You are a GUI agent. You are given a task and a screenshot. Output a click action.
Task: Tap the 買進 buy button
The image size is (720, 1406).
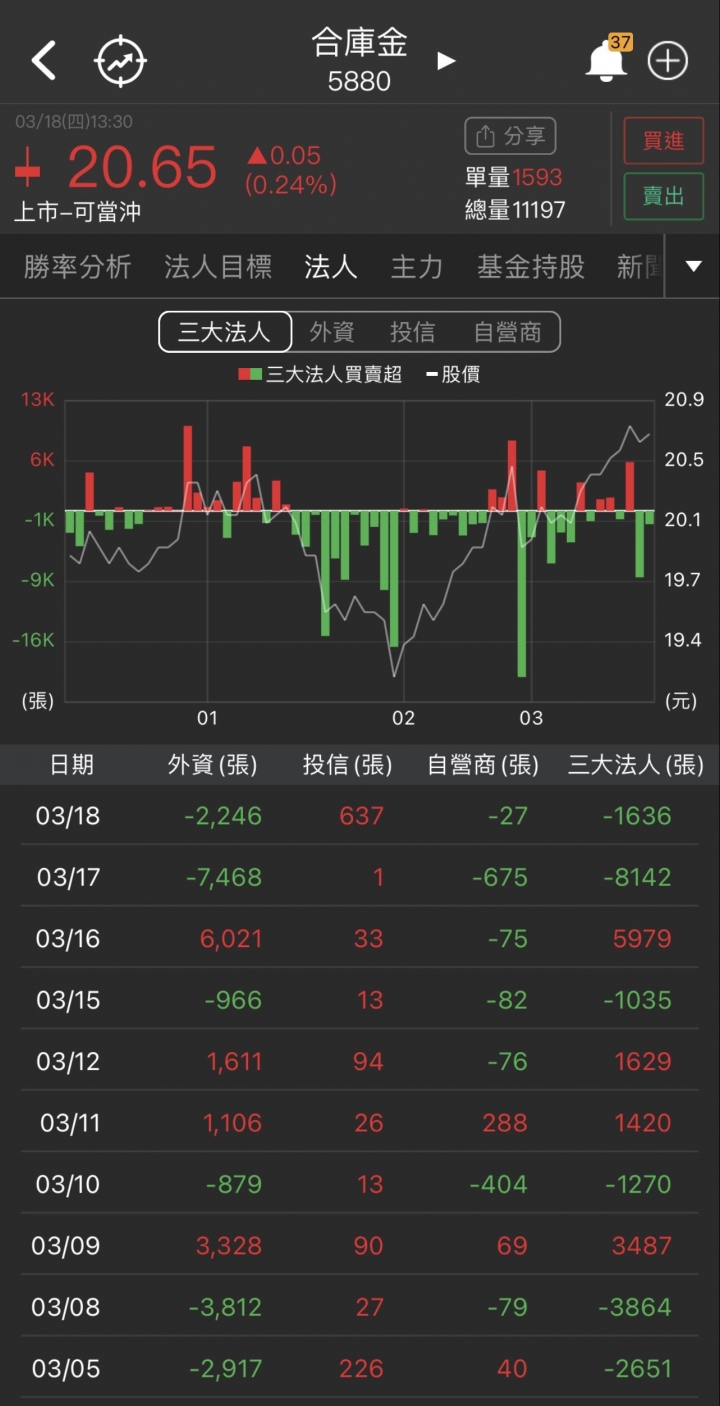coord(663,140)
